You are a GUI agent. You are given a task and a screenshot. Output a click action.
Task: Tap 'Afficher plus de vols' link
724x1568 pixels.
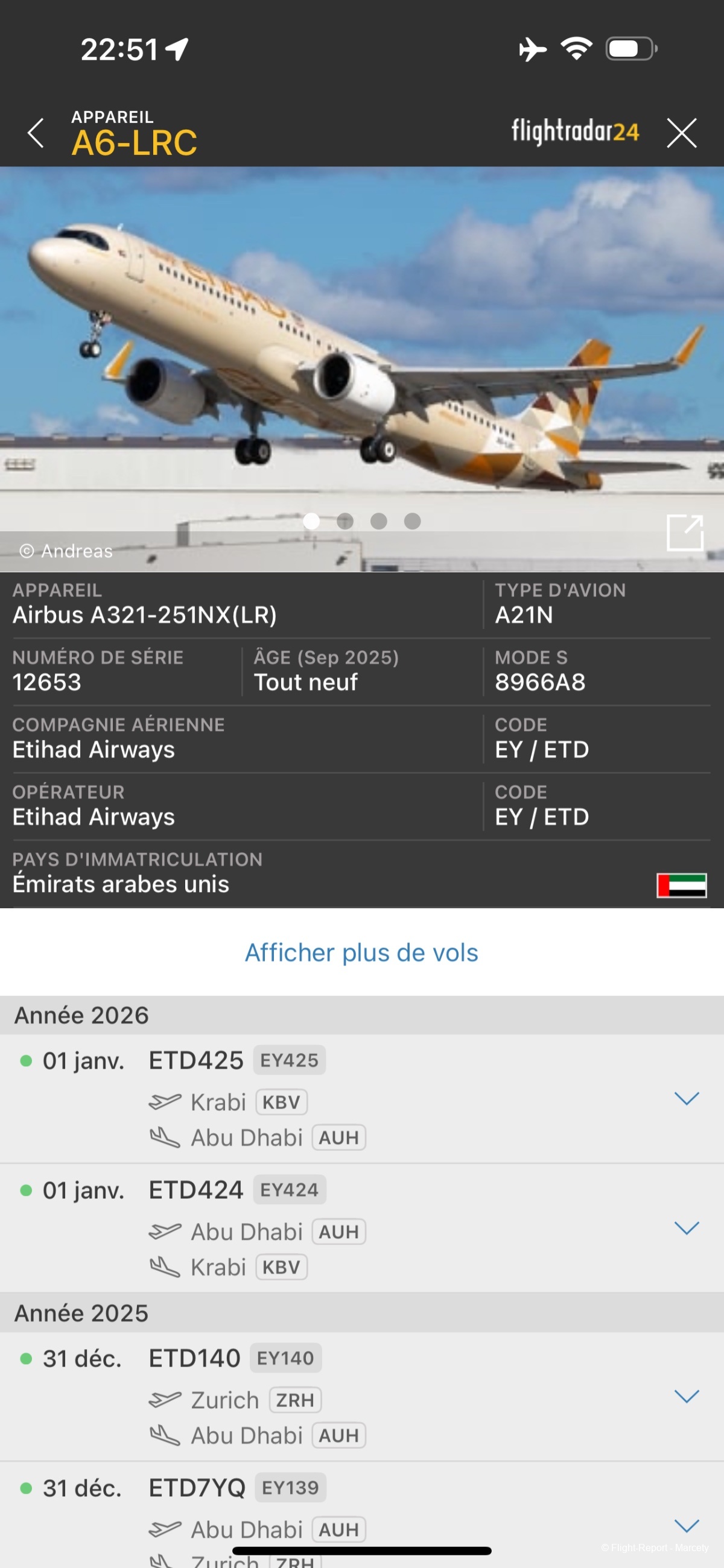coord(361,952)
